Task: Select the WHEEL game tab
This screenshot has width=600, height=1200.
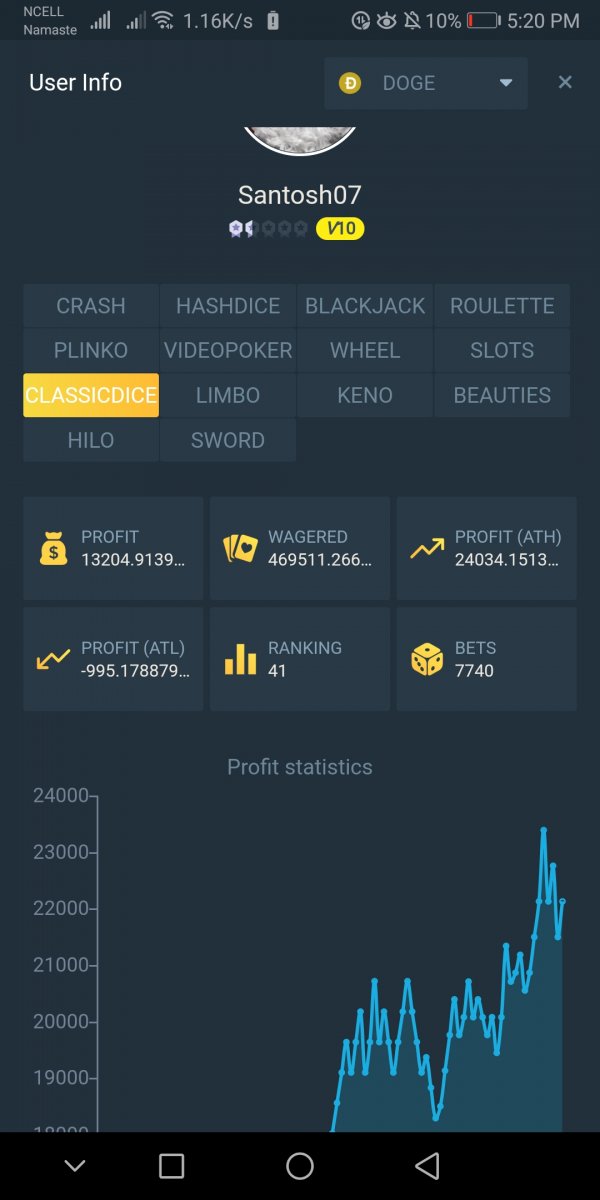Action: 365,351
